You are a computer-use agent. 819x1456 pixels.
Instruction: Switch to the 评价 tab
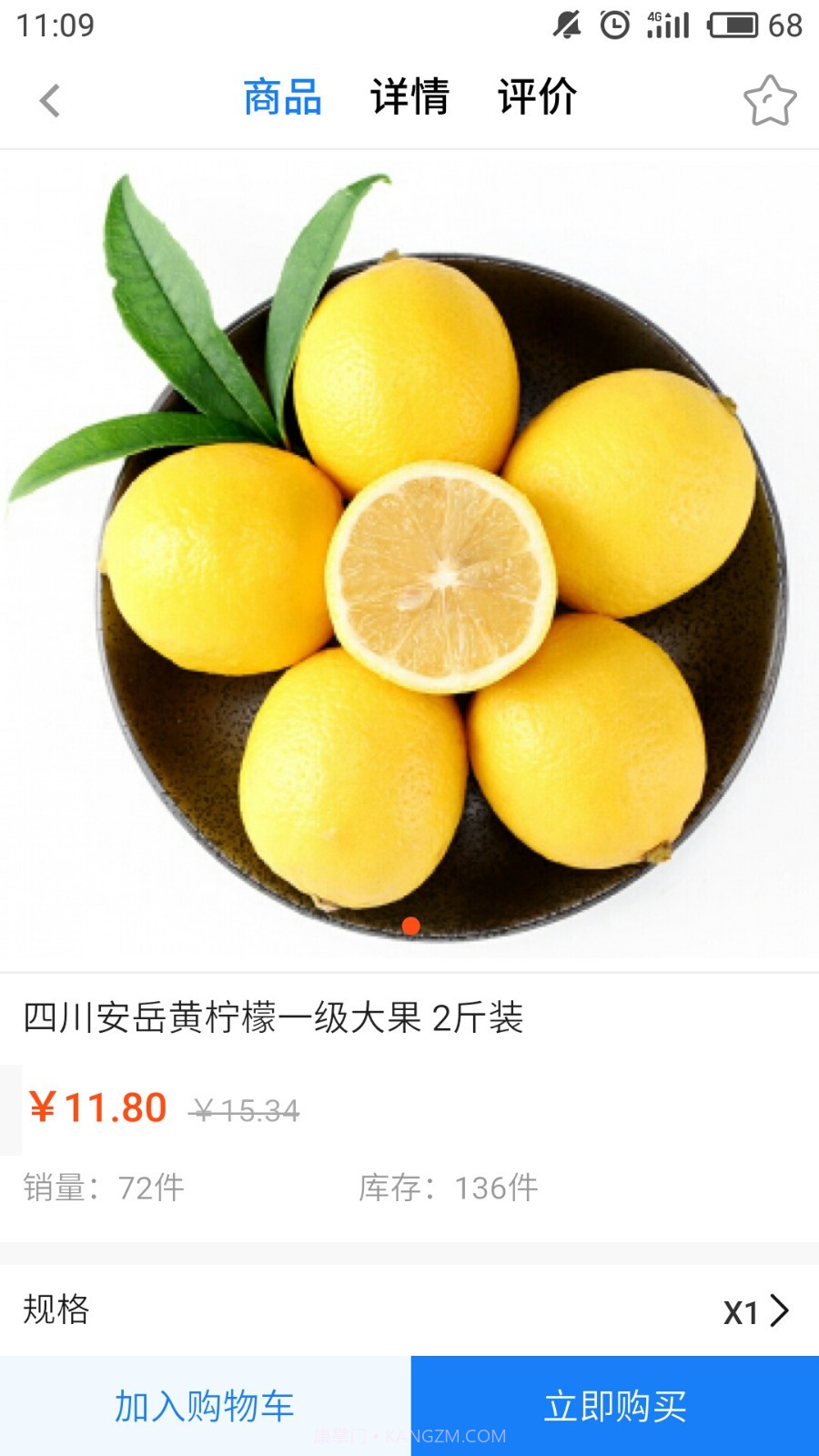(x=535, y=98)
